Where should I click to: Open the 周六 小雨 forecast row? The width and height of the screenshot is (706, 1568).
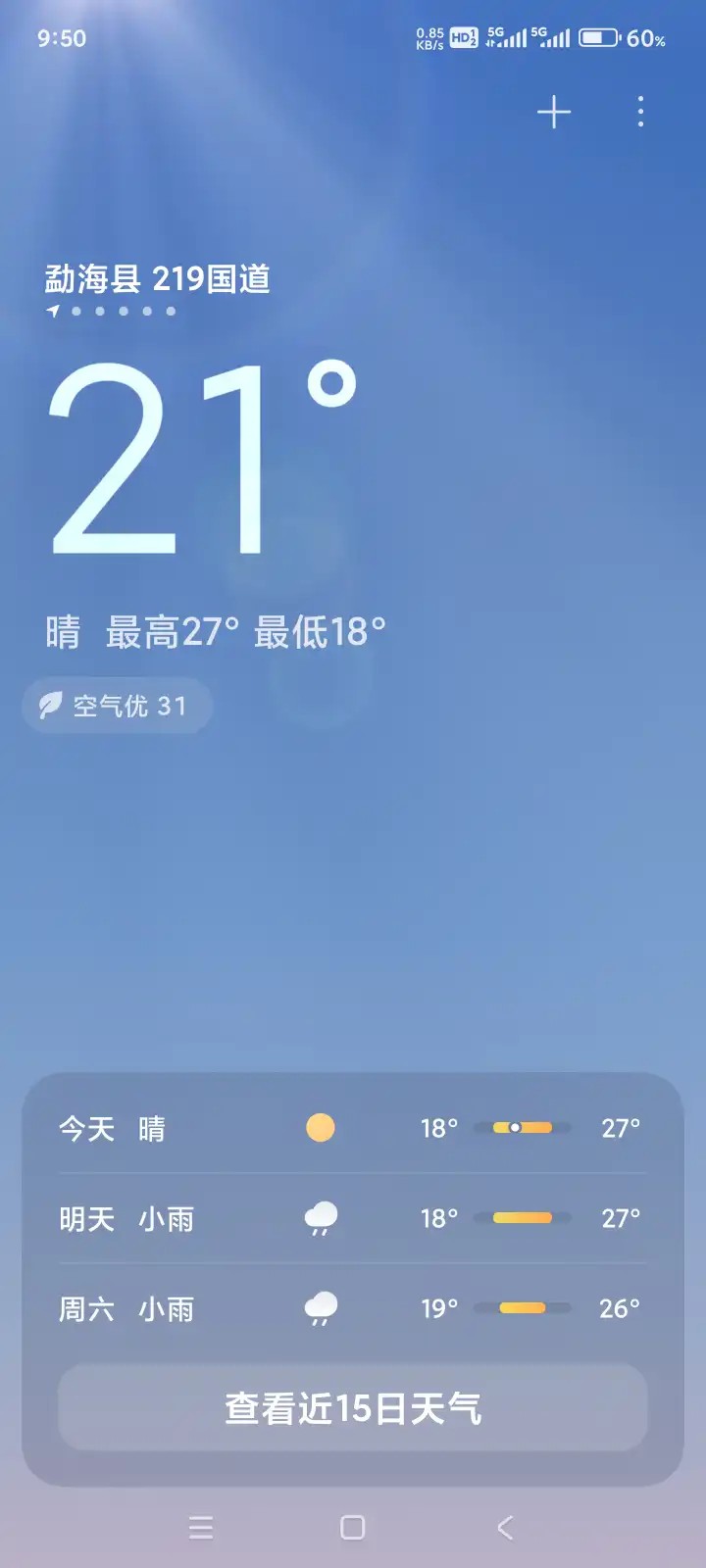(x=353, y=1308)
